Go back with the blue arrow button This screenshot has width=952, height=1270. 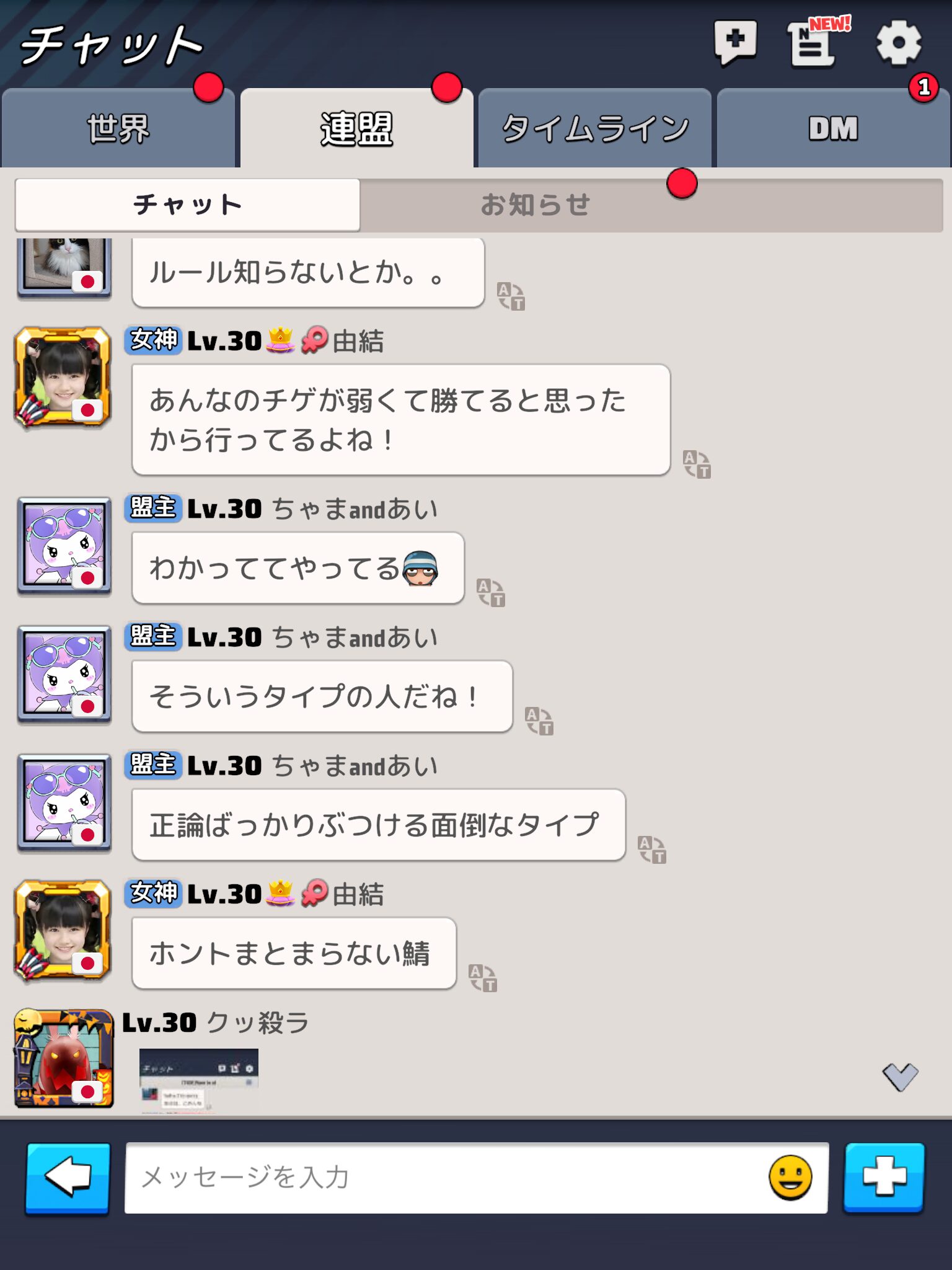click(68, 1177)
